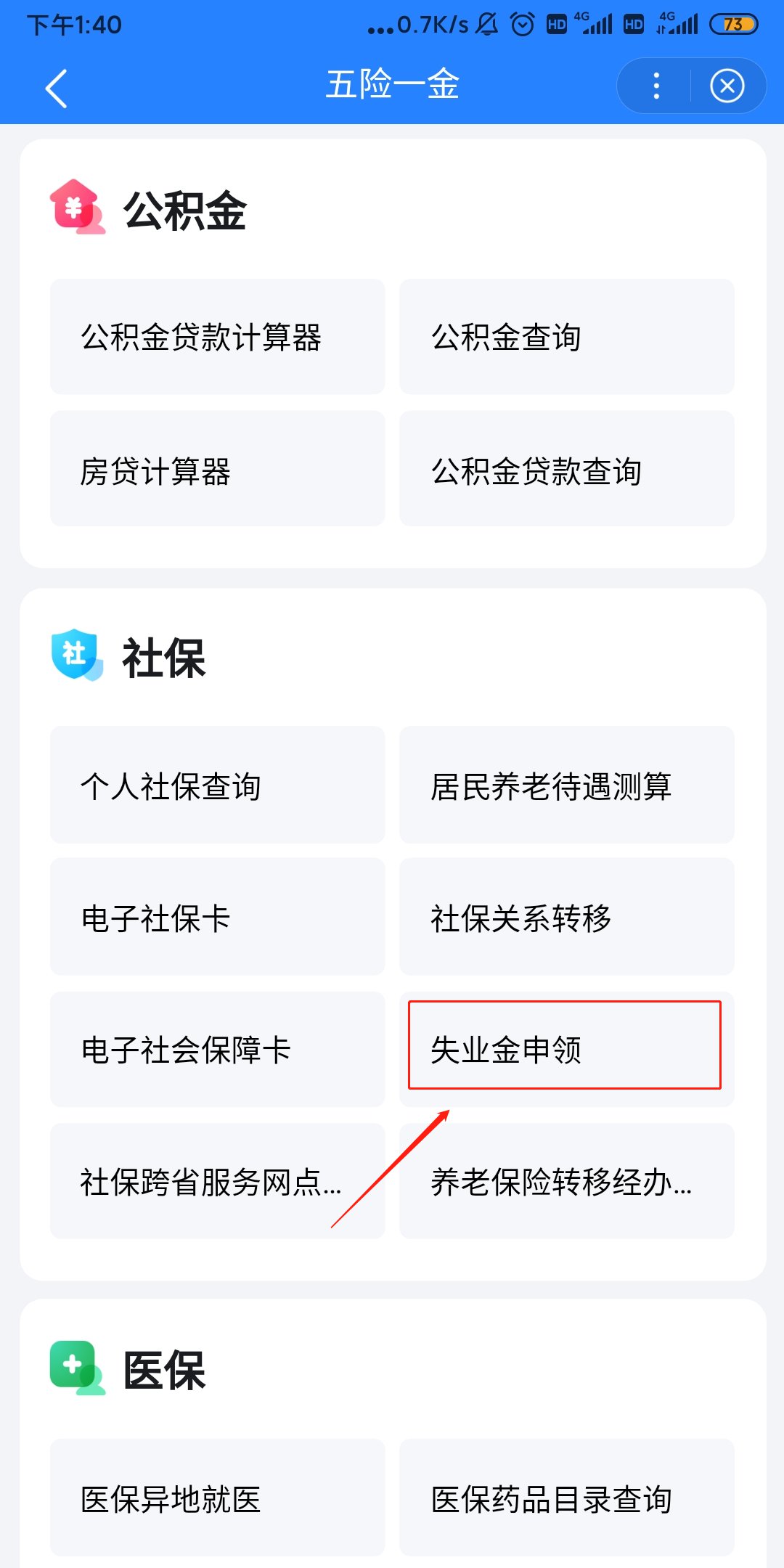Open 医保药品目录查询
Viewport: 784px width, 1568px height.
tap(566, 1498)
